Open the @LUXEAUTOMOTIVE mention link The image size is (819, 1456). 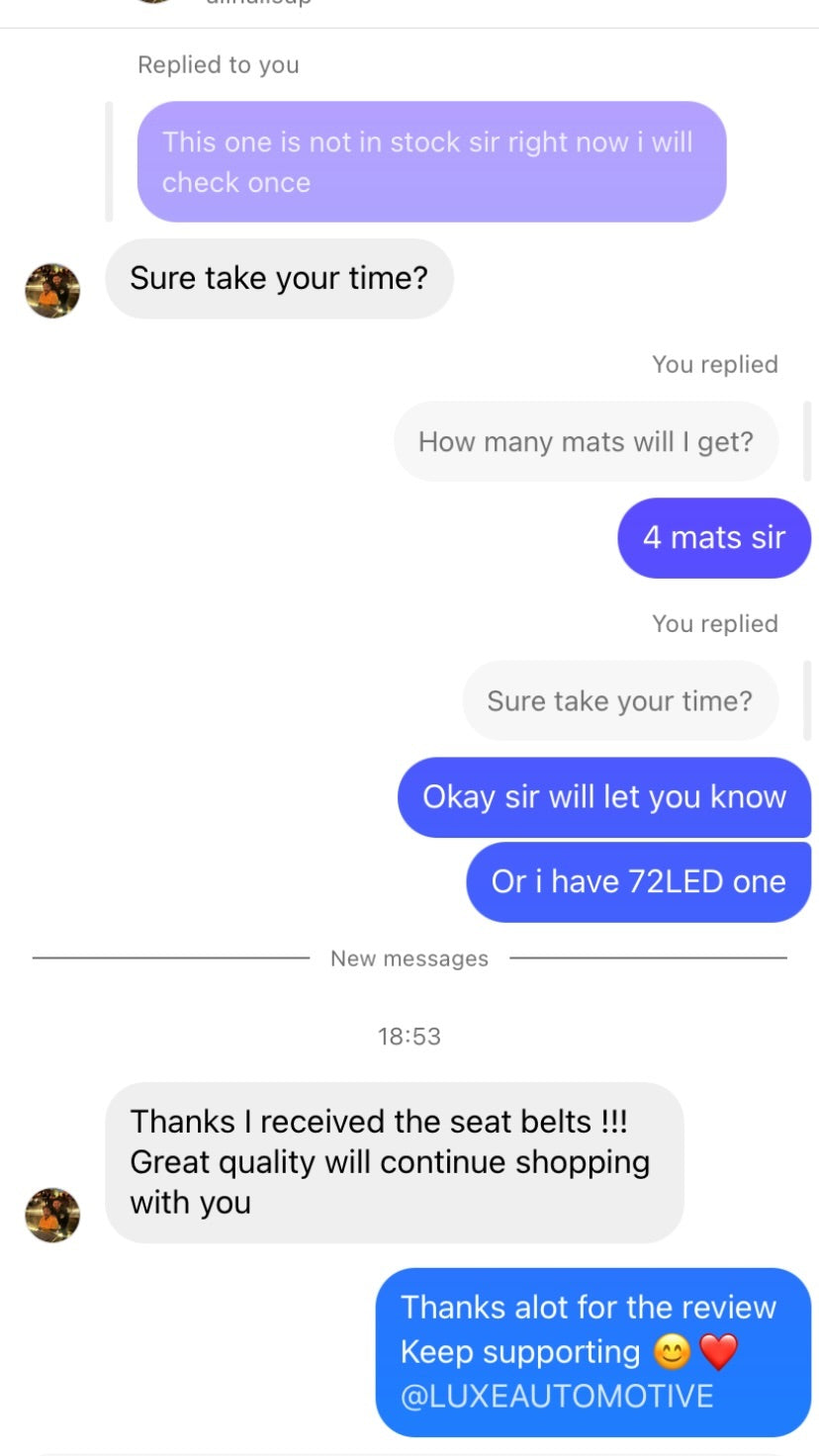557,1396
